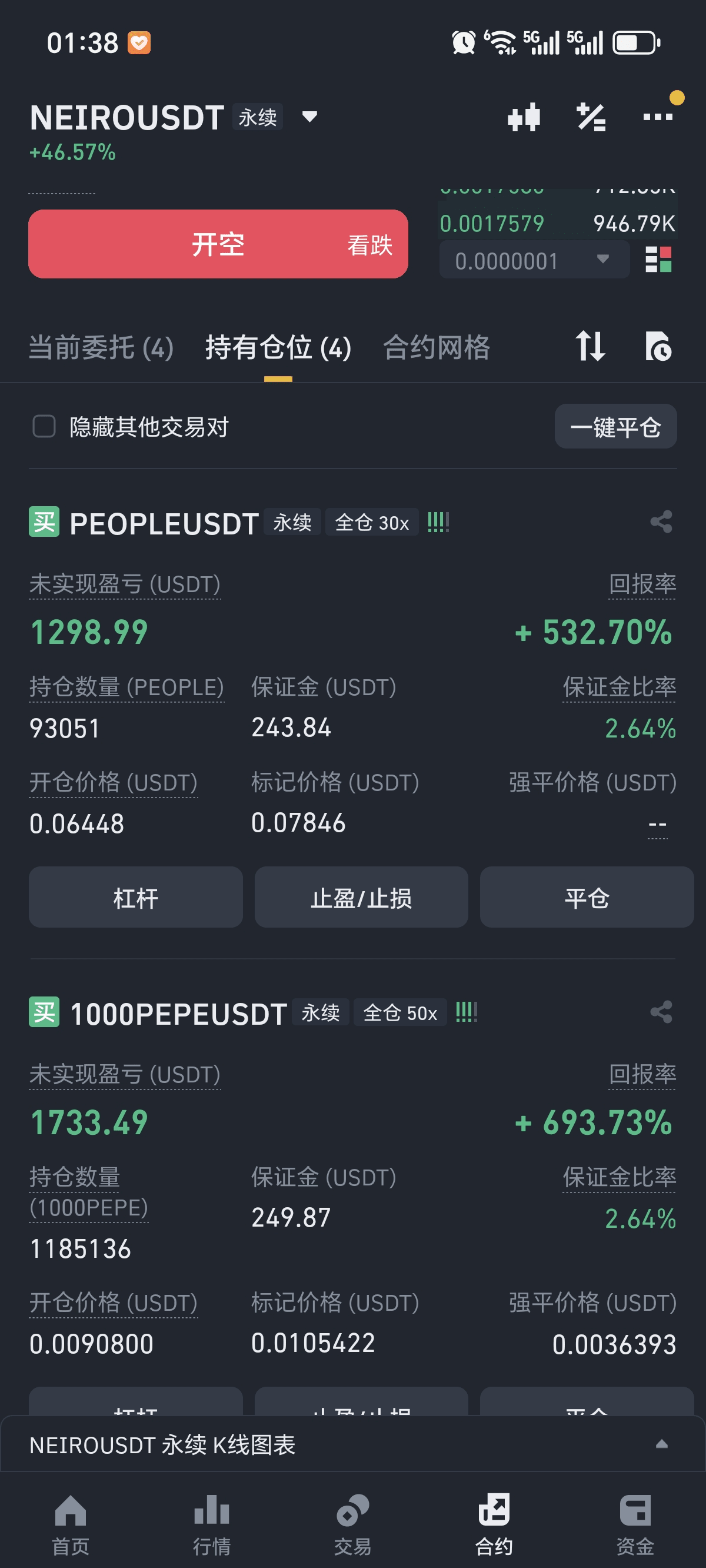The width and height of the screenshot is (706, 1568).
Task: Share the 1000PEPEUSDT position
Action: [661, 1012]
